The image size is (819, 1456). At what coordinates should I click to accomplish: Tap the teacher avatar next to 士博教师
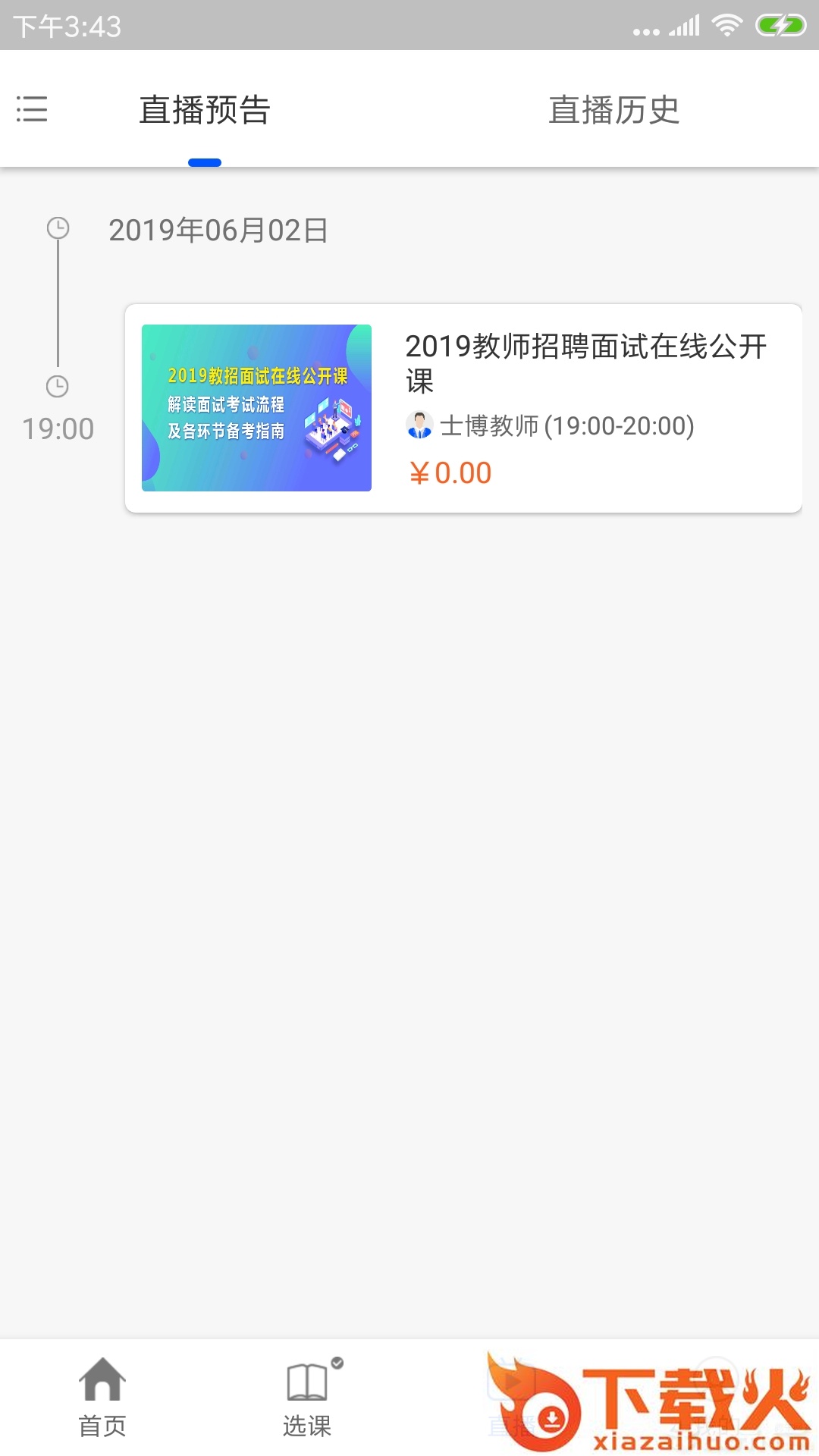coord(418,426)
